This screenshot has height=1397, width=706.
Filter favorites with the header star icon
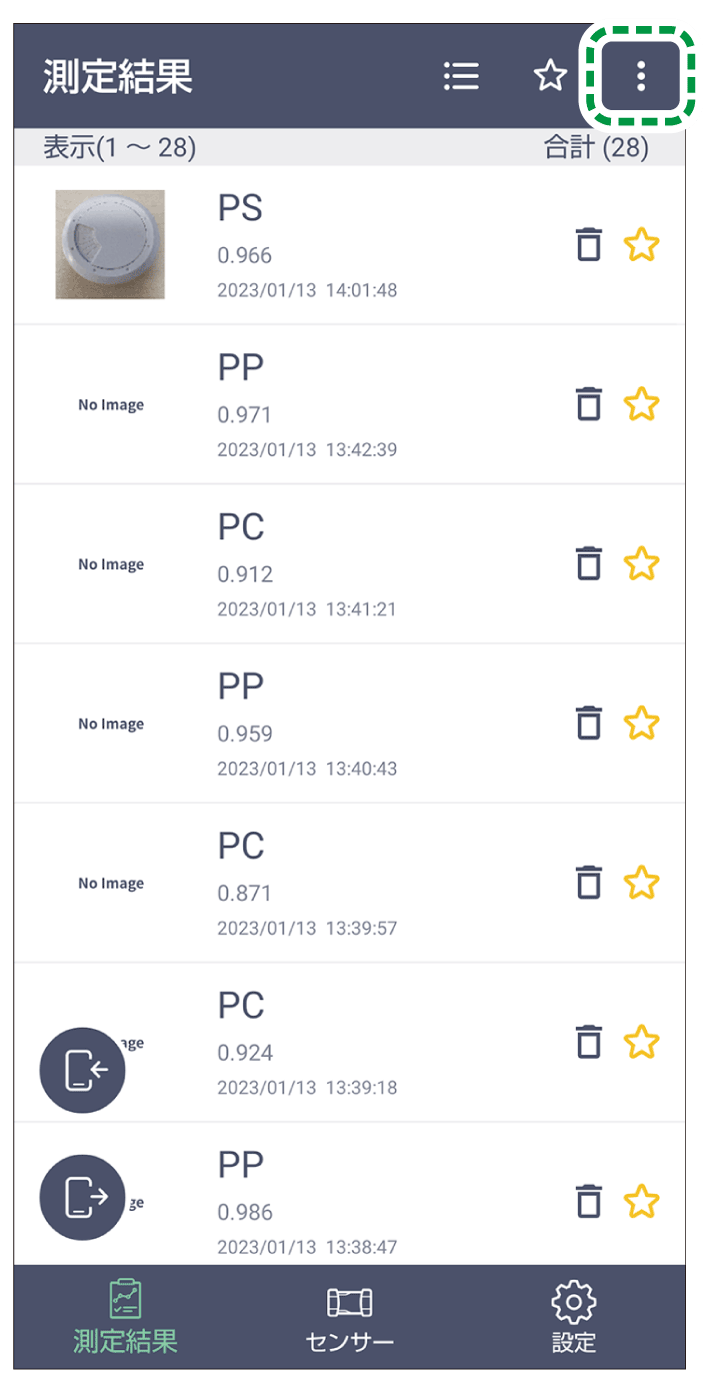pos(550,76)
